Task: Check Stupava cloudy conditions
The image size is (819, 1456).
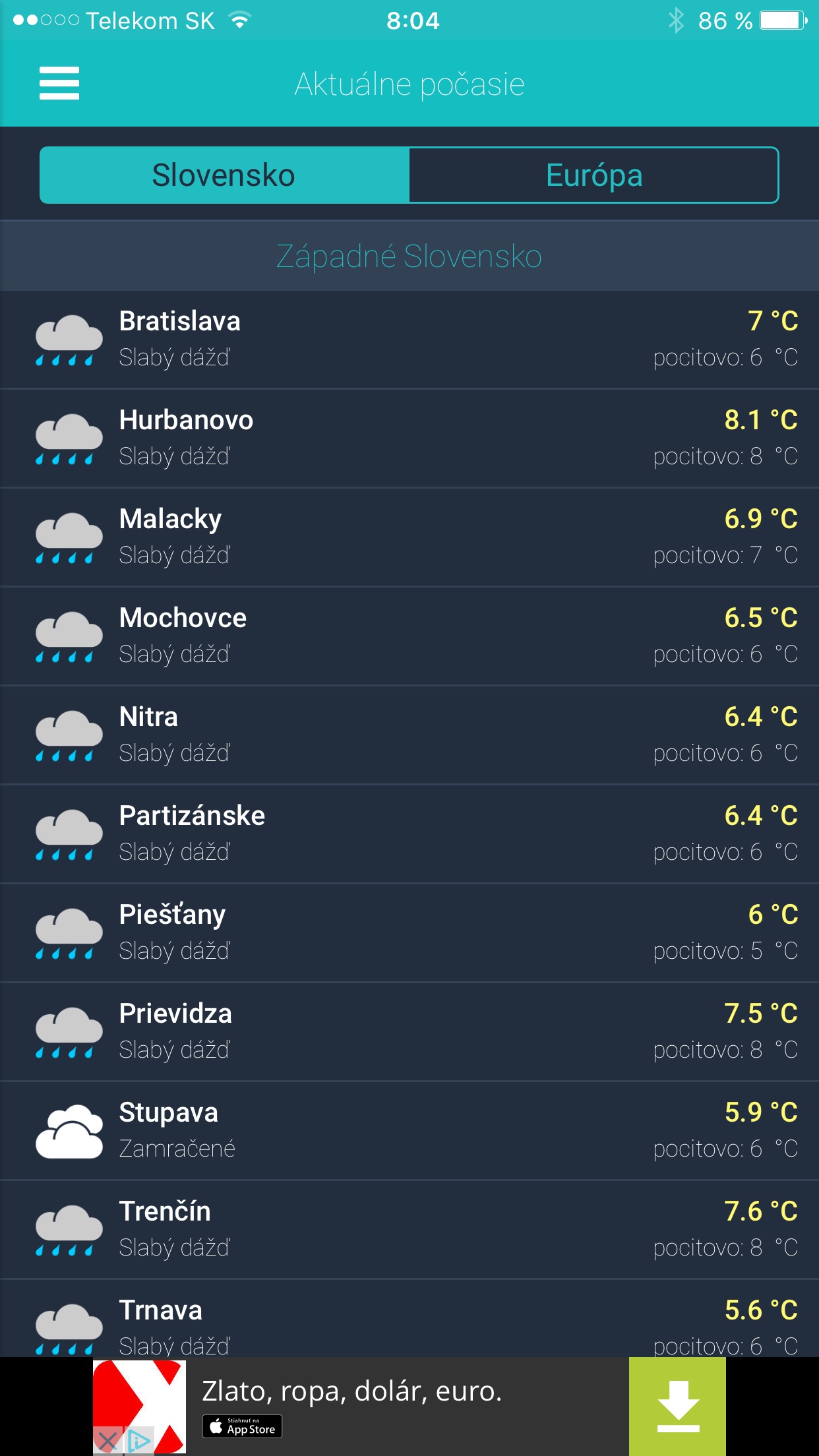Action: (x=409, y=1130)
